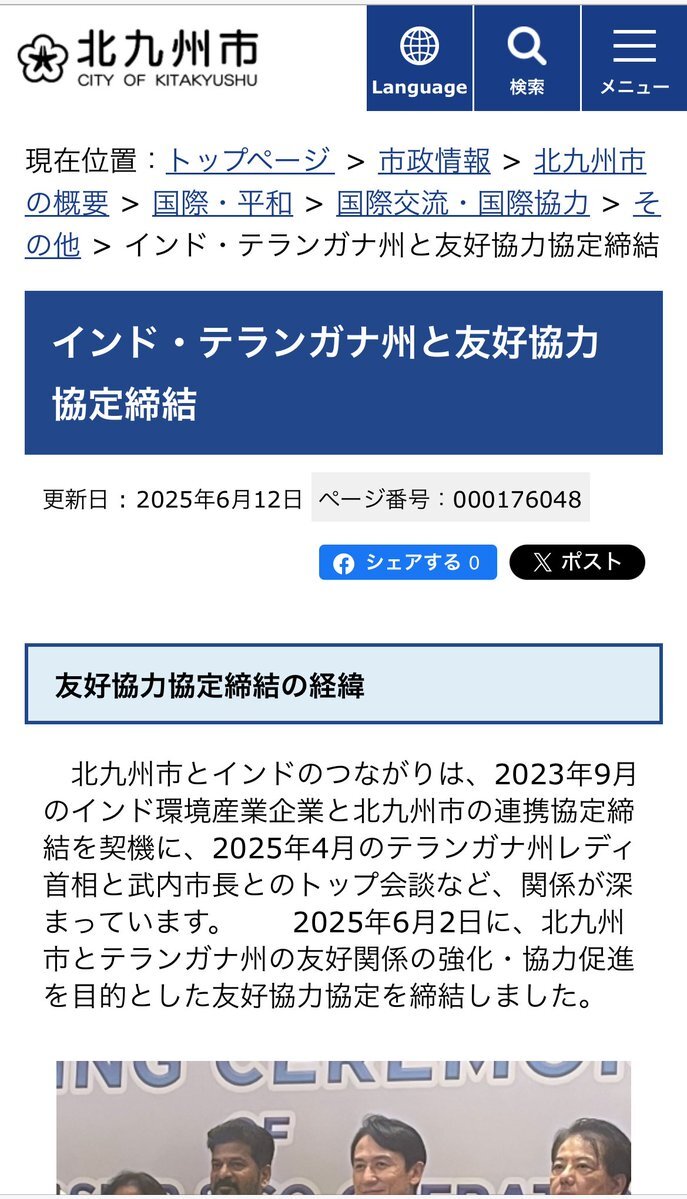
Task: Open the トップページ breadcrumb link
Action: point(249,160)
